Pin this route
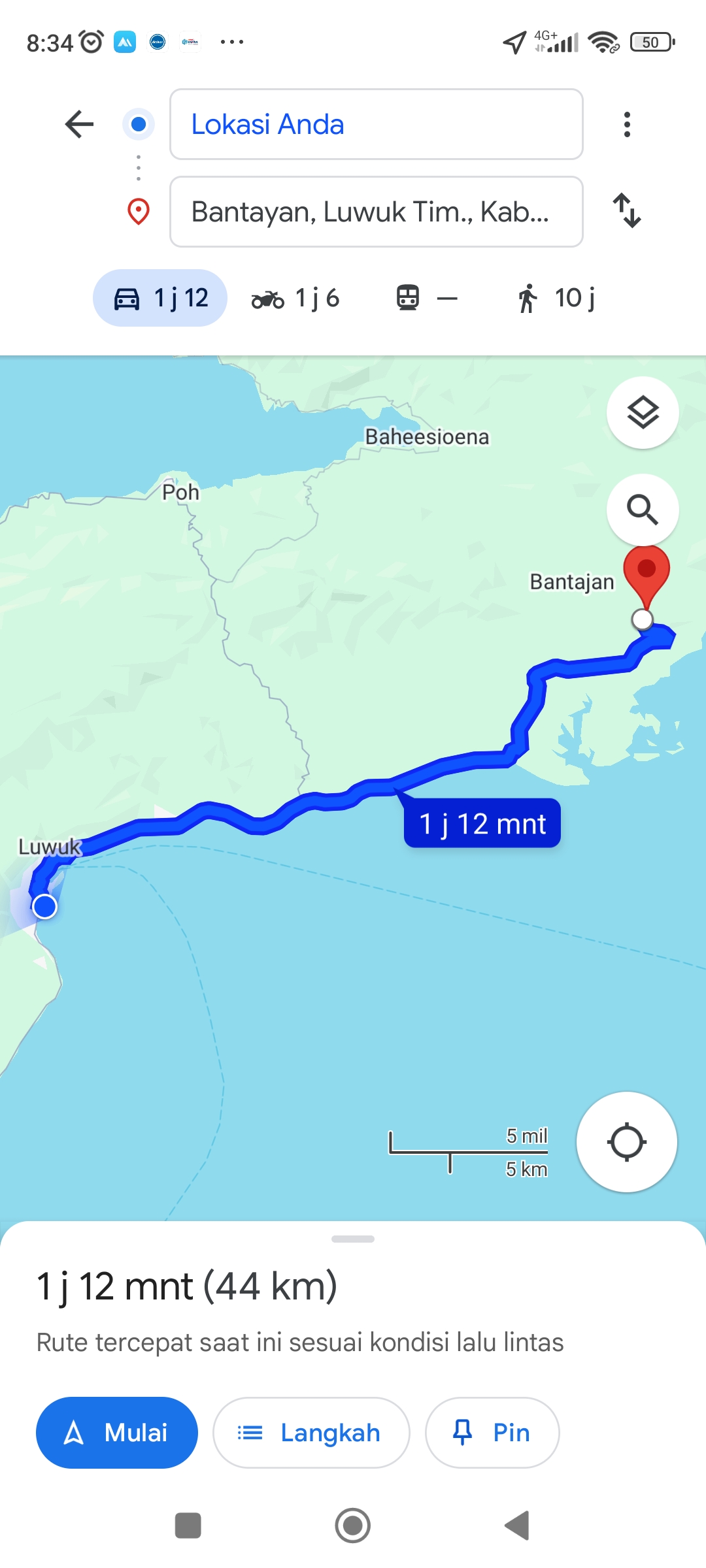 492,1433
